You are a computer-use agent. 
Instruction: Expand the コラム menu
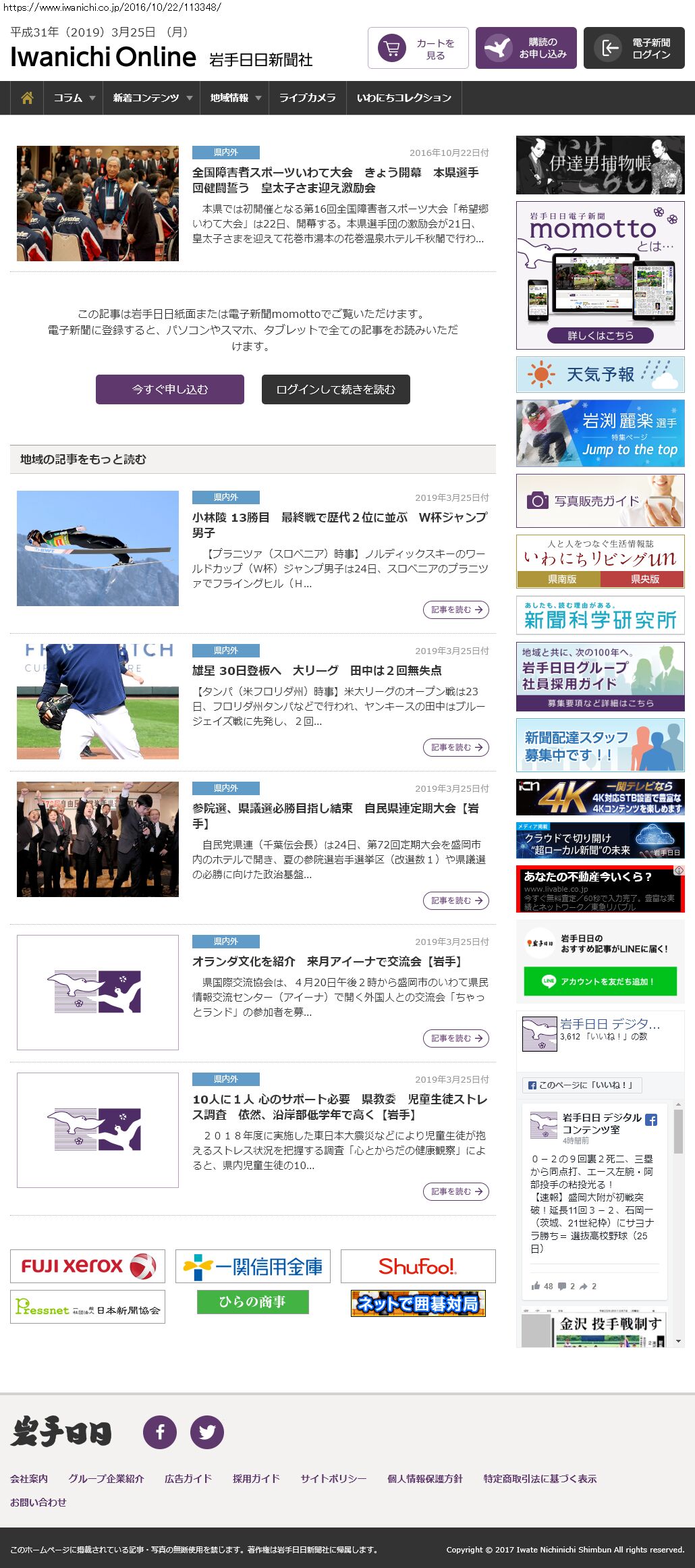[x=74, y=98]
